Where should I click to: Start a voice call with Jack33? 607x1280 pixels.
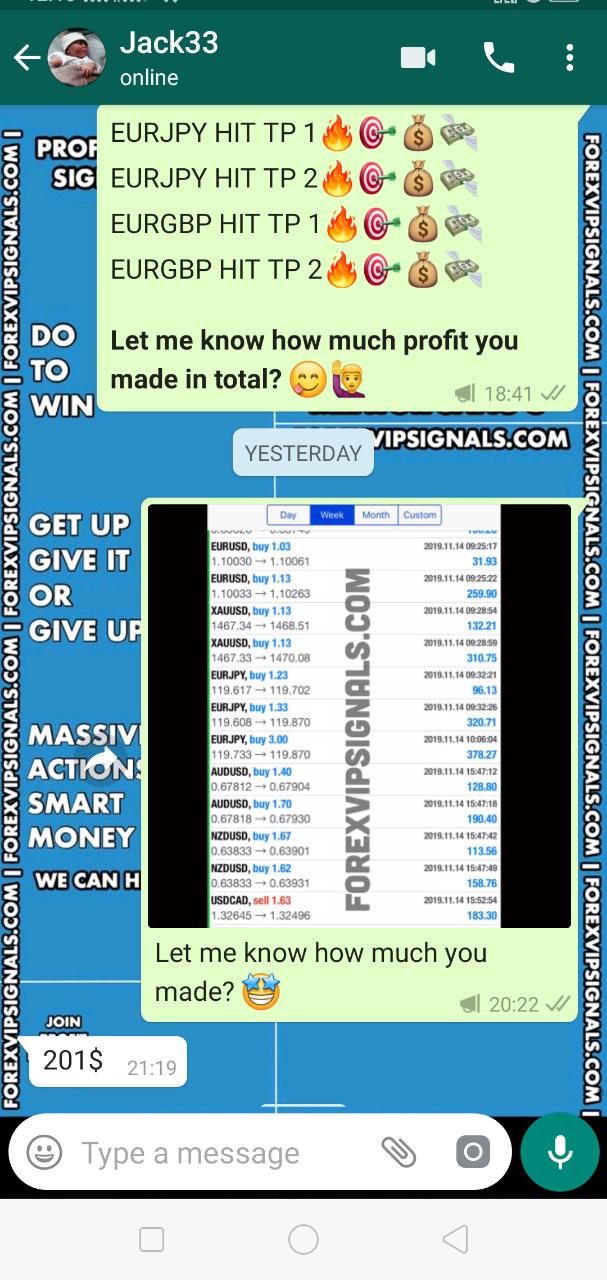[498, 58]
